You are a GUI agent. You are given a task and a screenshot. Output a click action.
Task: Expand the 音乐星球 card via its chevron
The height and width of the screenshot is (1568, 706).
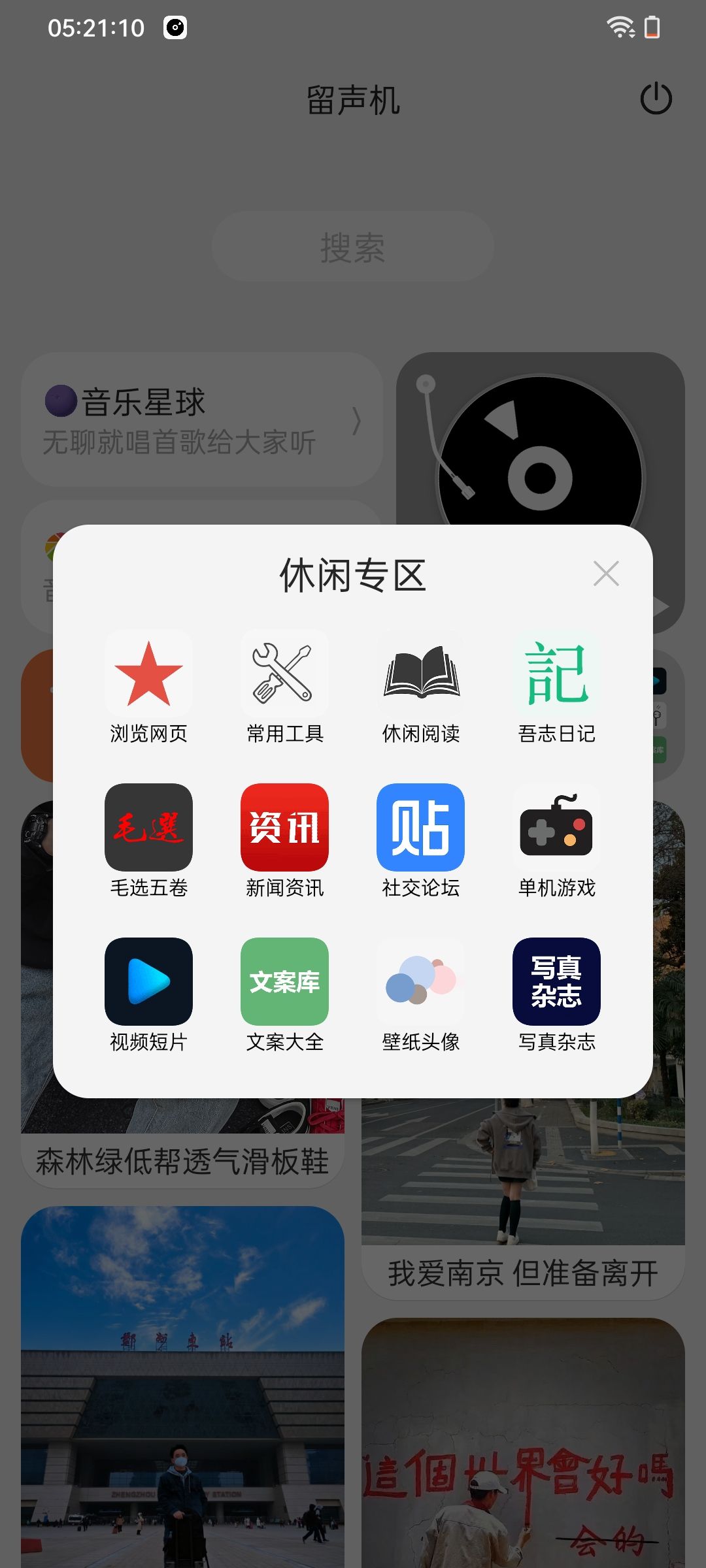[357, 421]
